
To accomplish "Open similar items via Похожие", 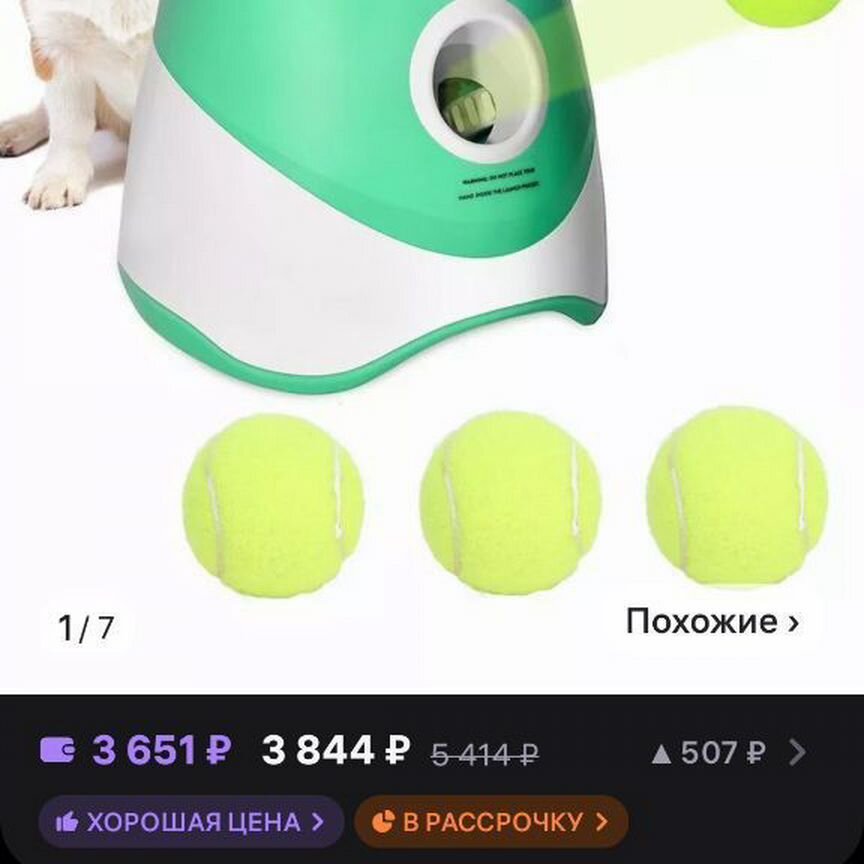I will (712, 622).
